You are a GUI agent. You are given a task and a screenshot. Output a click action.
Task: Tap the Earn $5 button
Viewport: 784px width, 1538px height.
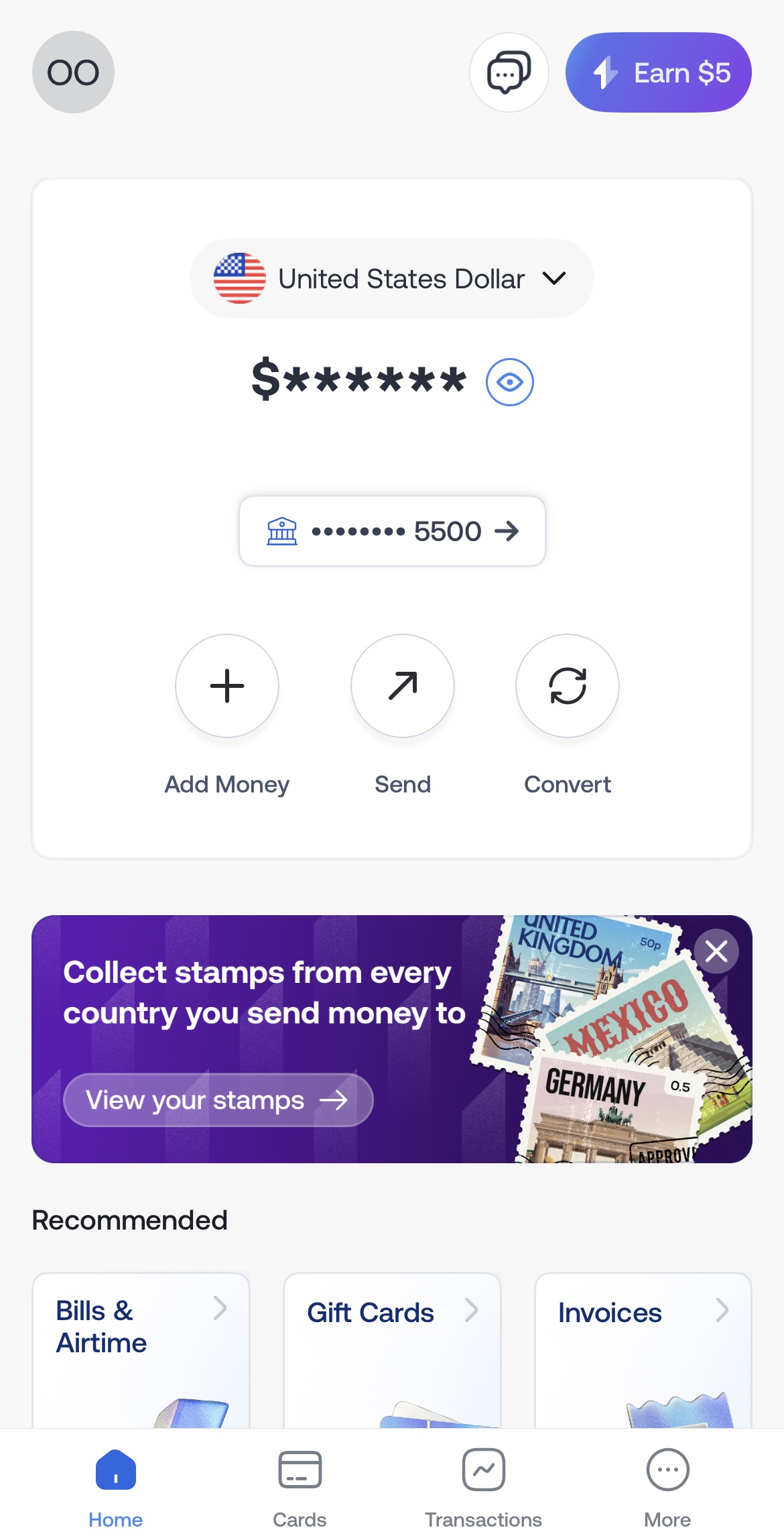(658, 72)
